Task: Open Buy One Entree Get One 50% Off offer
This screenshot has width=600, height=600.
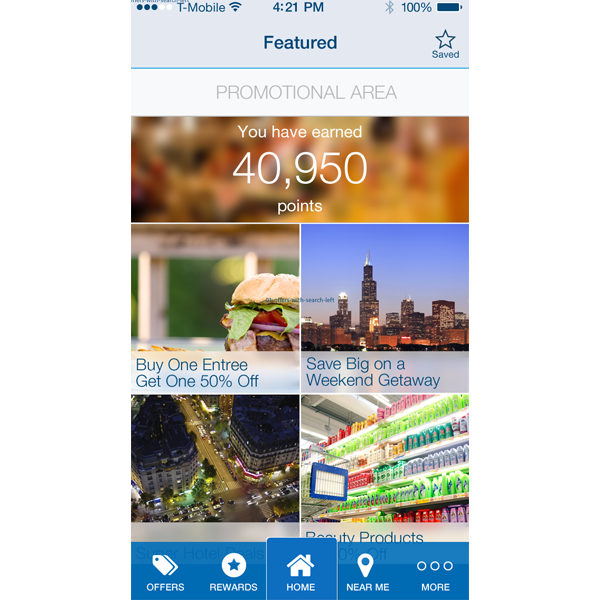Action: [215, 308]
